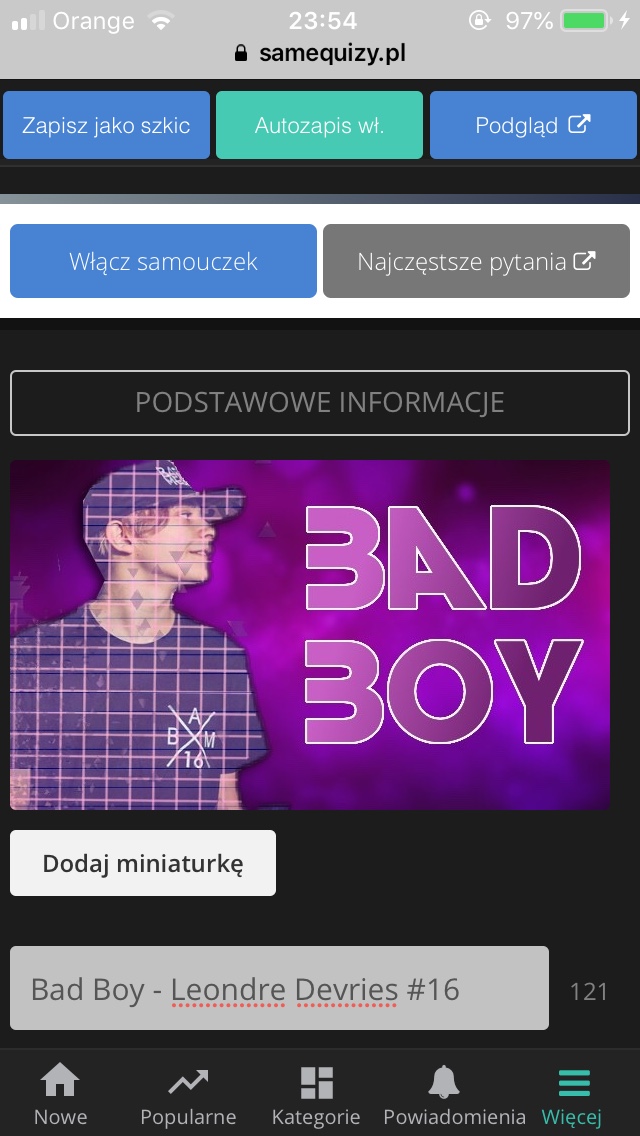640x1136 pixels.
Task: Open the Więcej menu
Action: [573, 1095]
